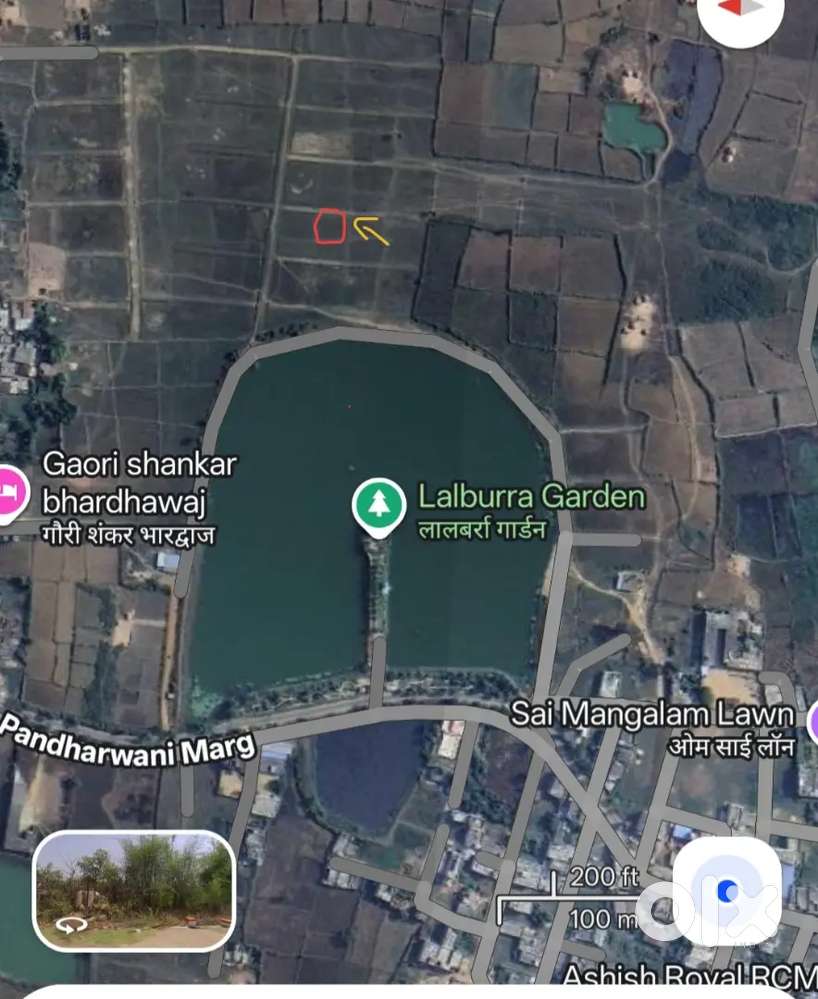Center the map on my location
This screenshot has width=818, height=999.
[727, 890]
